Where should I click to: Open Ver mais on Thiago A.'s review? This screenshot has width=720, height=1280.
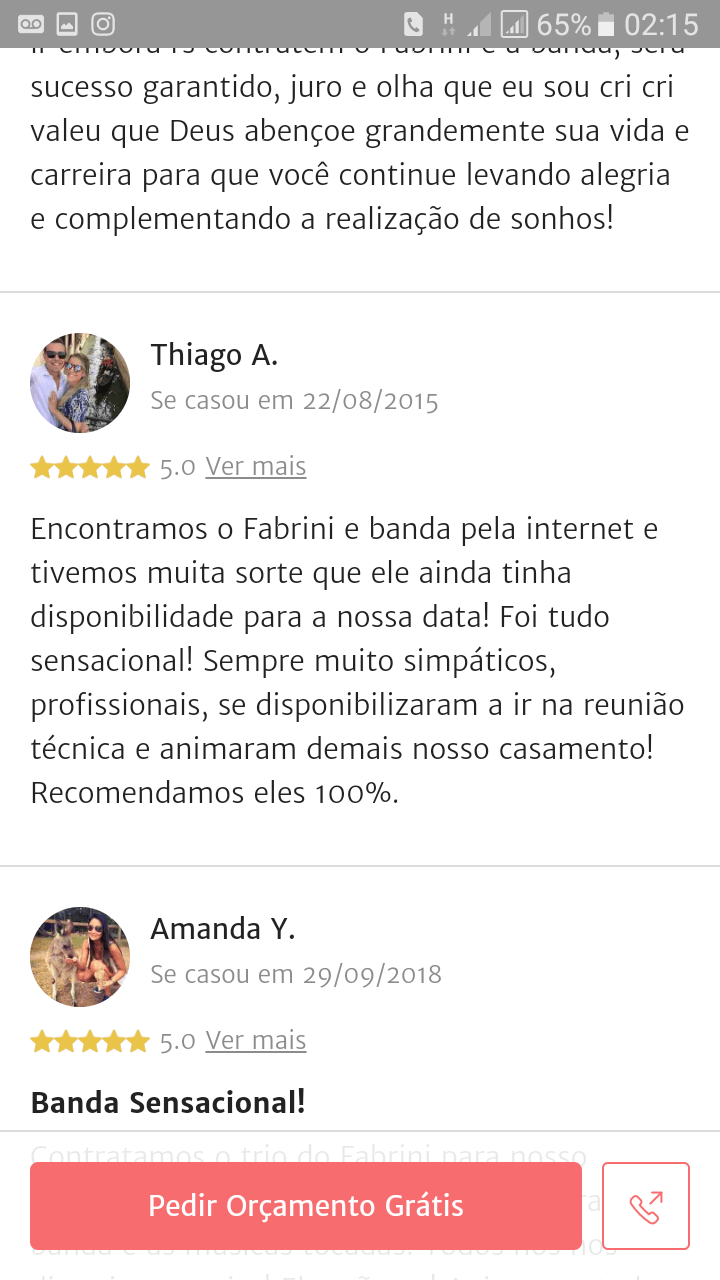click(256, 467)
